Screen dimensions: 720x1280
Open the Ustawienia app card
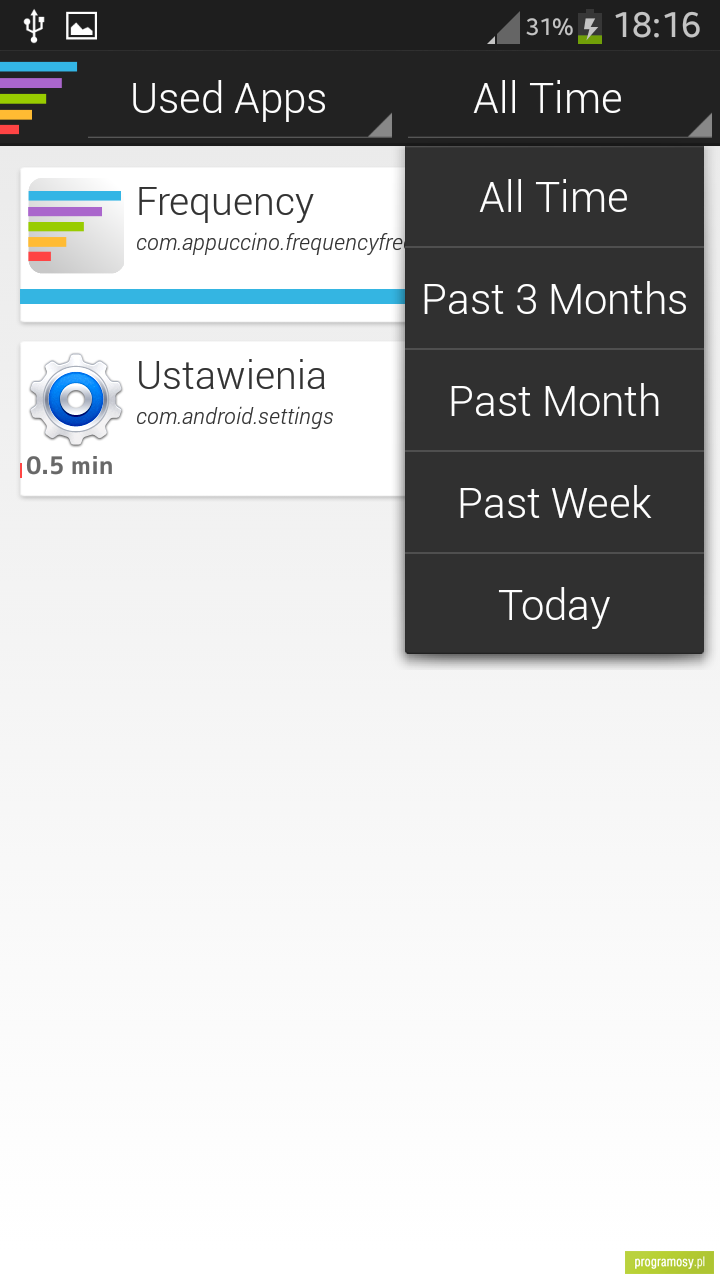pyautogui.click(x=213, y=419)
